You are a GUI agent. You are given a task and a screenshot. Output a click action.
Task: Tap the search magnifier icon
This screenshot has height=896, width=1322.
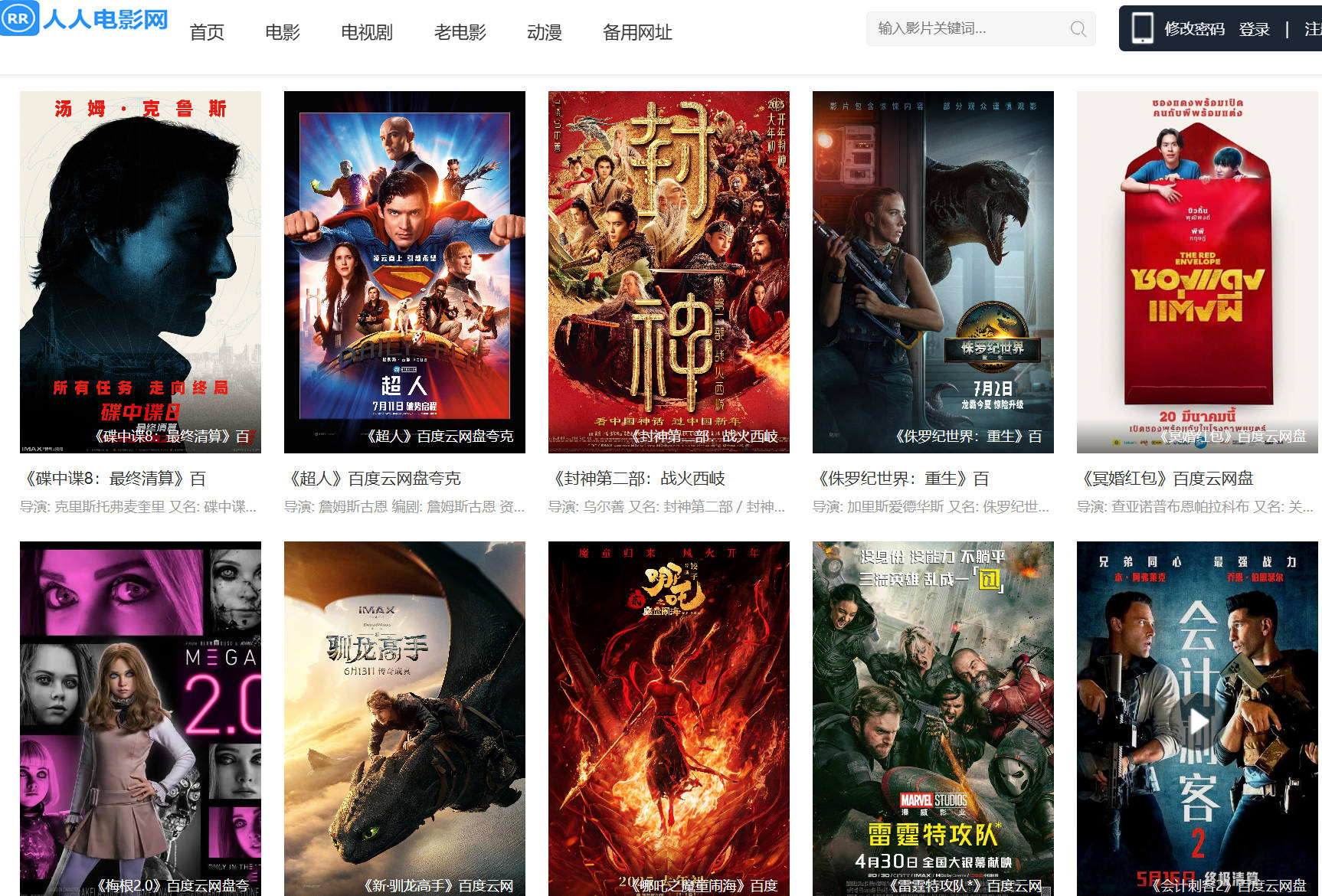[1078, 29]
